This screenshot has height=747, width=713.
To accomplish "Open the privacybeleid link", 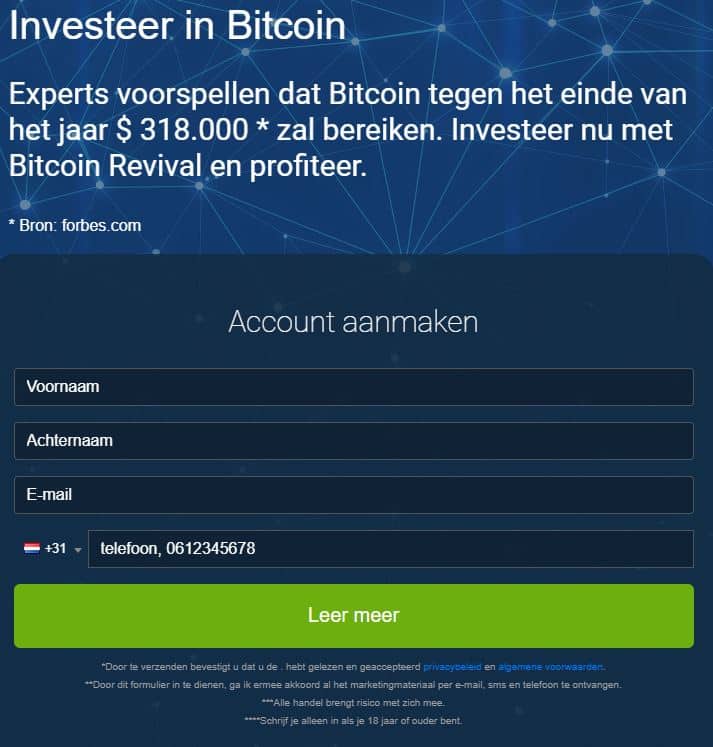I will click(x=452, y=666).
